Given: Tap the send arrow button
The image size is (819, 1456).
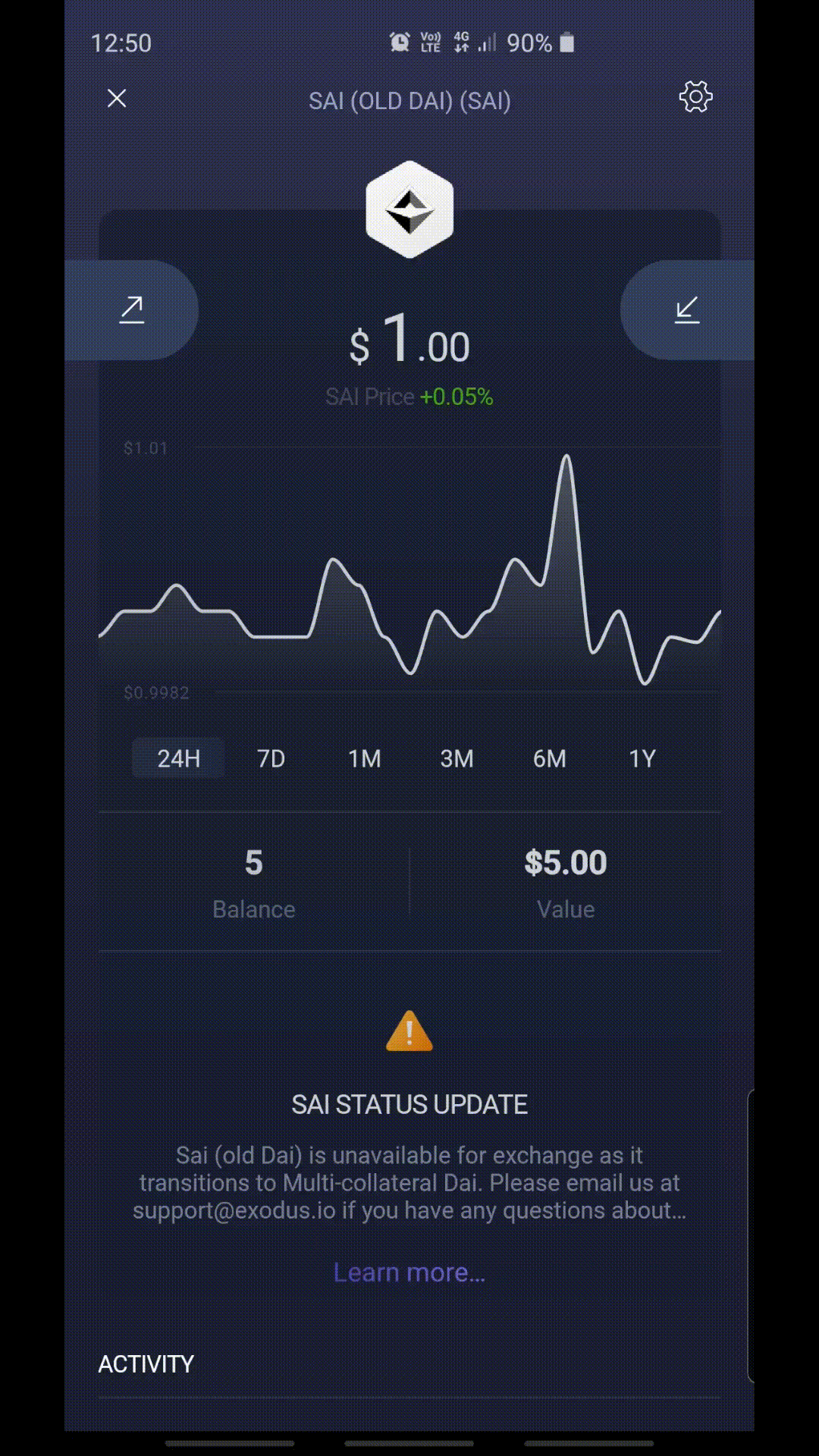Looking at the screenshot, I should (x=131, y=310).
